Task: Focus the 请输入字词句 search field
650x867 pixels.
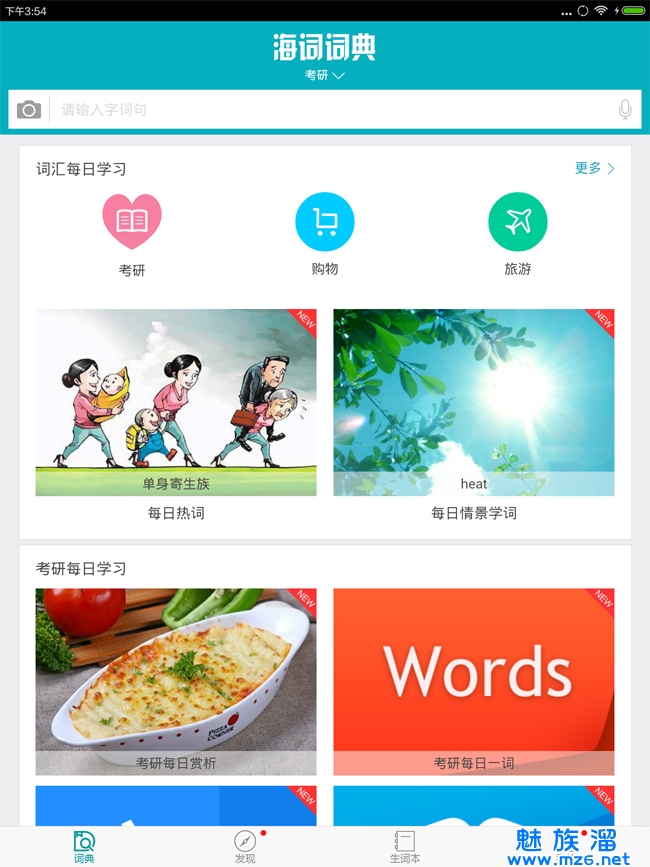Action: 330,110
